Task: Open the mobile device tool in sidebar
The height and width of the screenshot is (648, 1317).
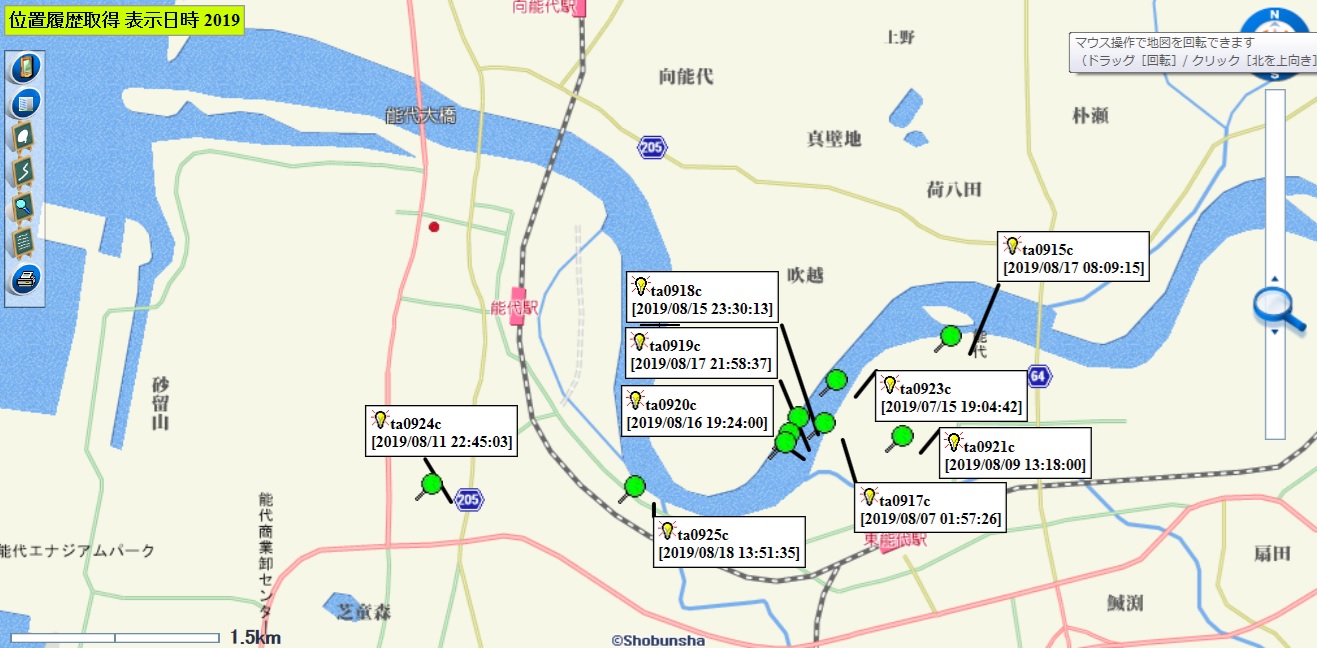Action: tap(25, 68)
